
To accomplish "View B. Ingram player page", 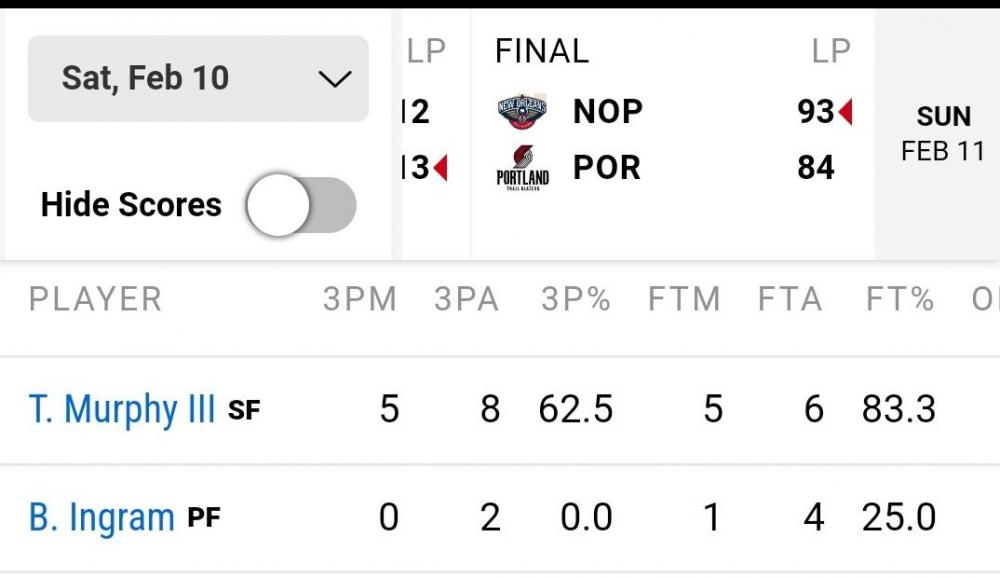I will coord(102,518).
